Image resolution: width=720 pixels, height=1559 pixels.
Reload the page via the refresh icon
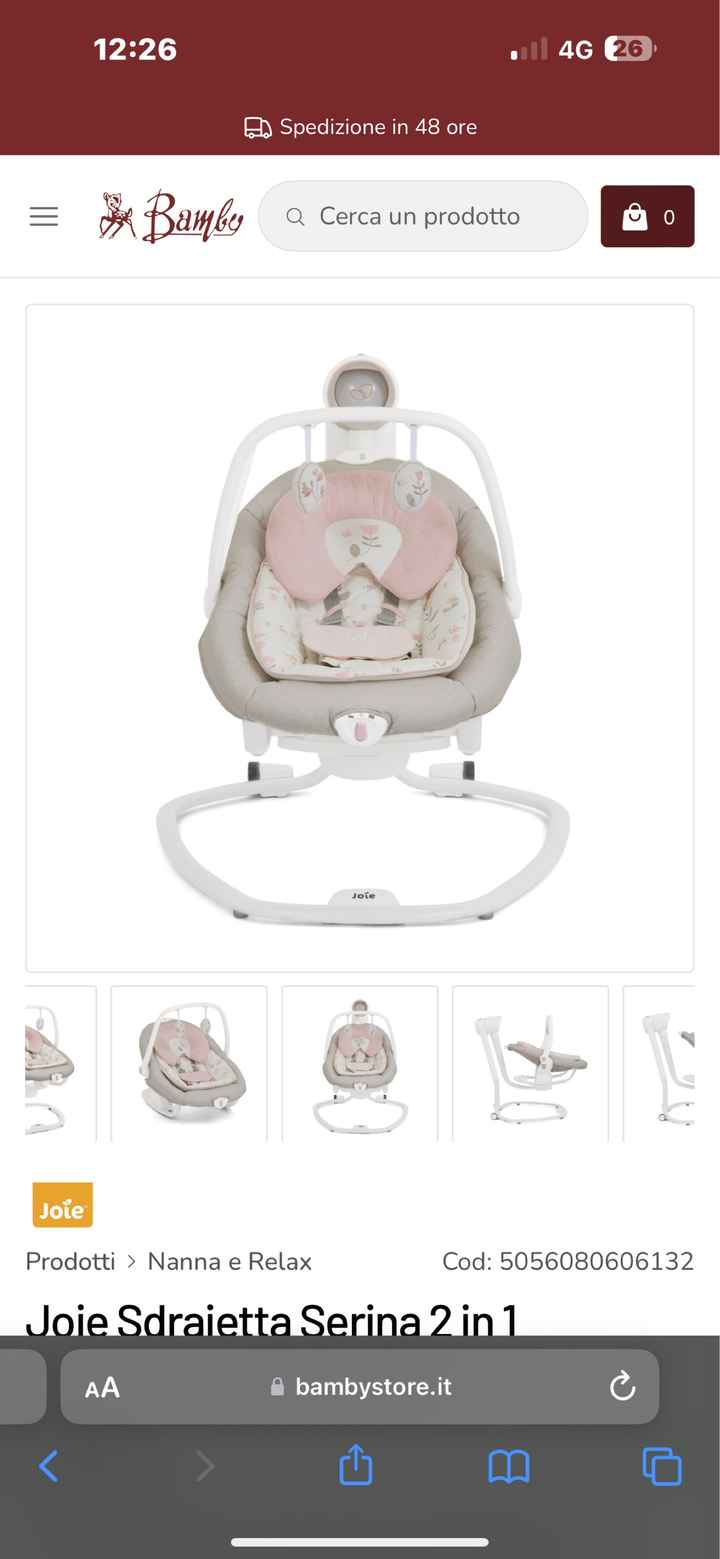pos(622,1386)
